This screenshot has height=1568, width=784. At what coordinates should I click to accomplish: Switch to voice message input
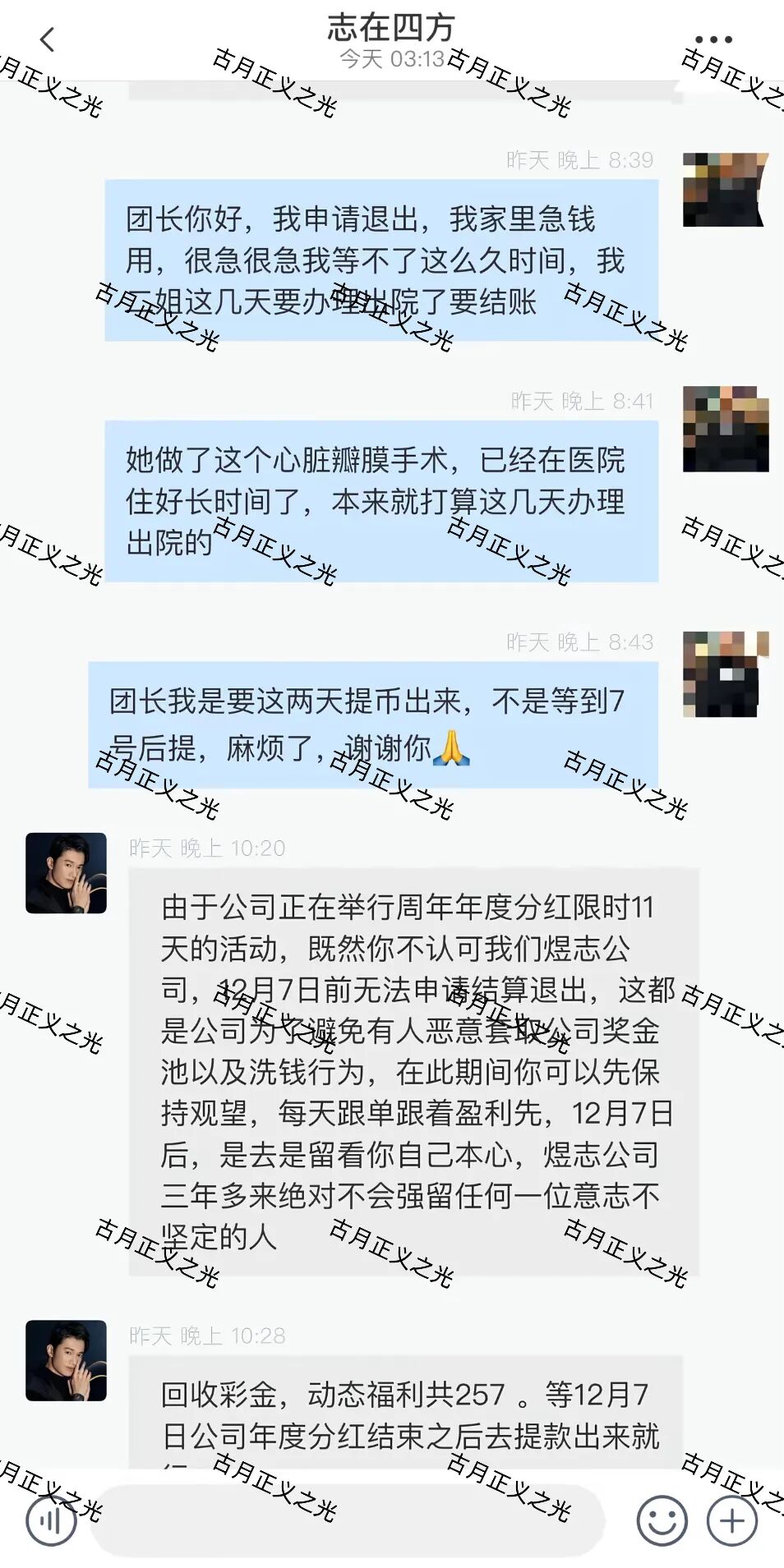click(51, 1520)
